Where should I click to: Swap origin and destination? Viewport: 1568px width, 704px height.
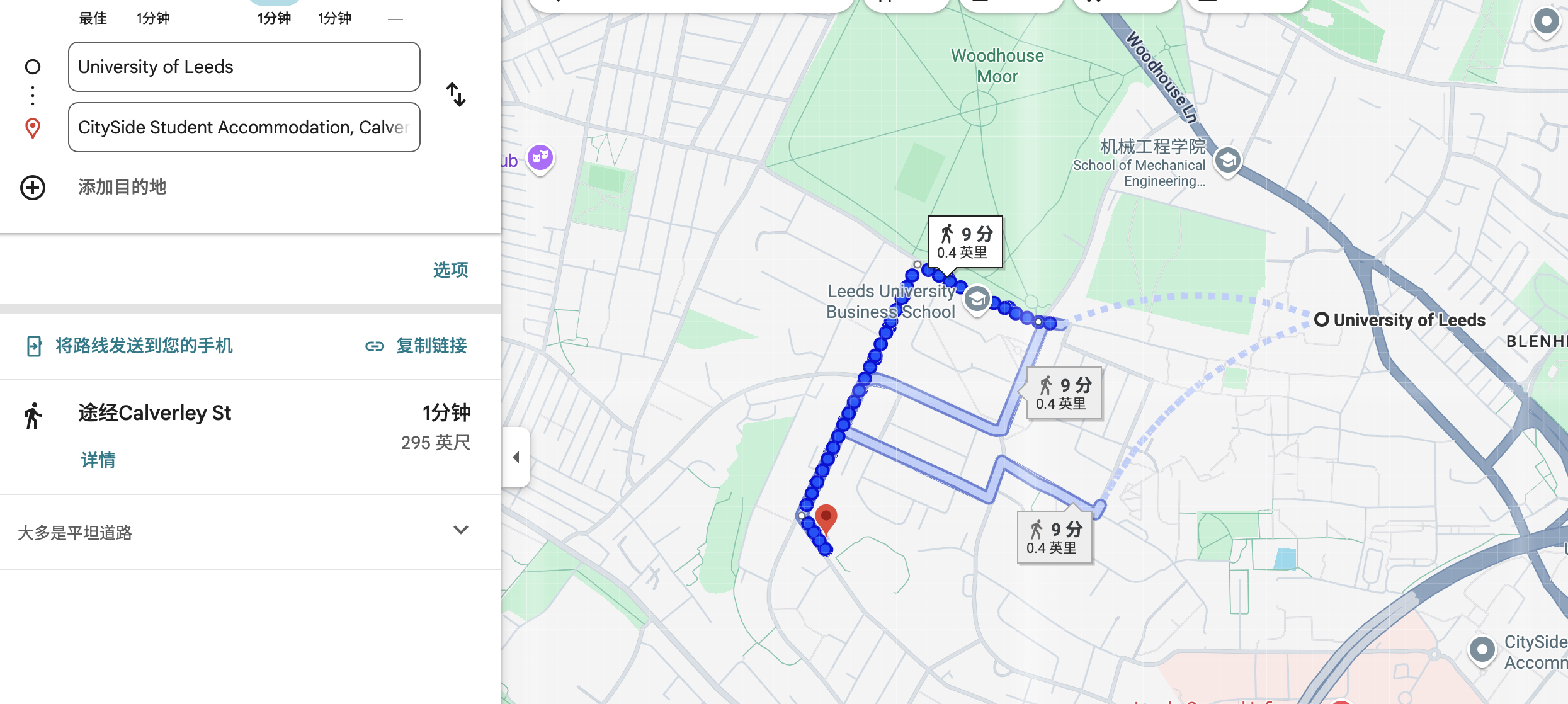click(x=456, y=94)
